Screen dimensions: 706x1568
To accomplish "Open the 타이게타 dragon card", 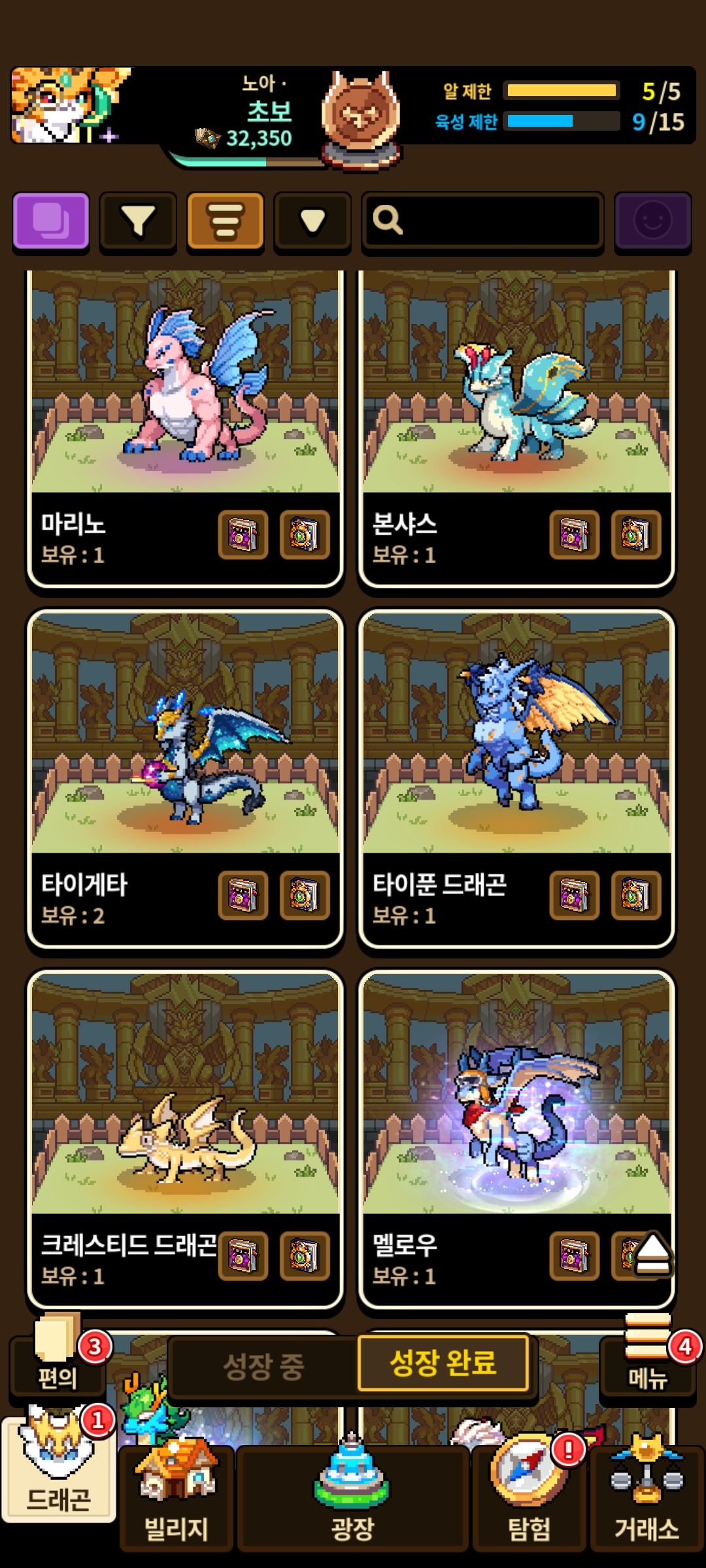I will click(185, 779).
